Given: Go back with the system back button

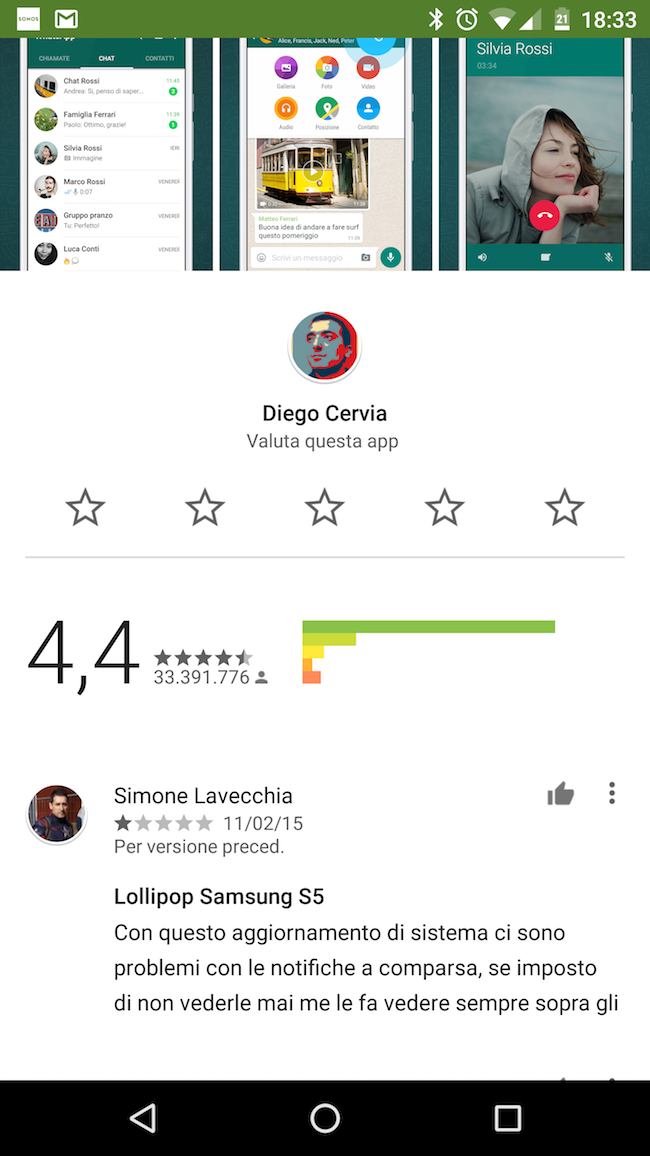Looking at the screenshot, I should (143, 1117).
